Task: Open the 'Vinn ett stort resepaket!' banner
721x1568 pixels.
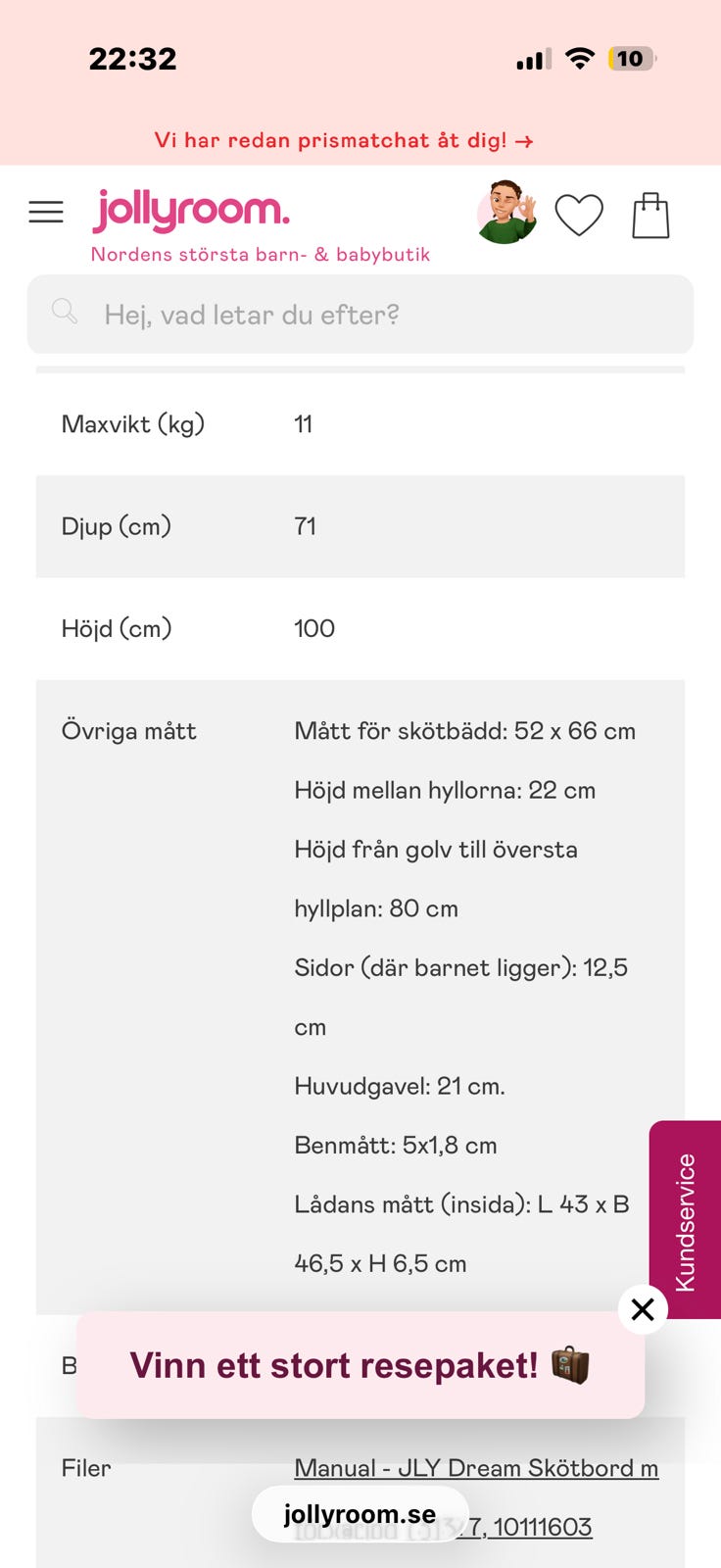Action: tap(360, 1365)
